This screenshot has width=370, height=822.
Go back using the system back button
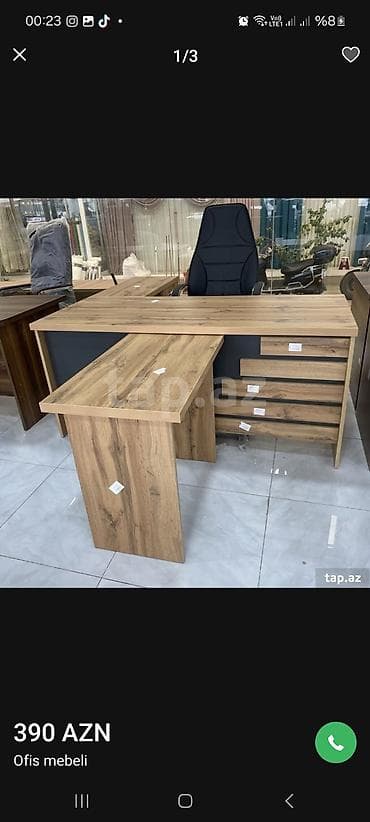(x=289, y=801)
